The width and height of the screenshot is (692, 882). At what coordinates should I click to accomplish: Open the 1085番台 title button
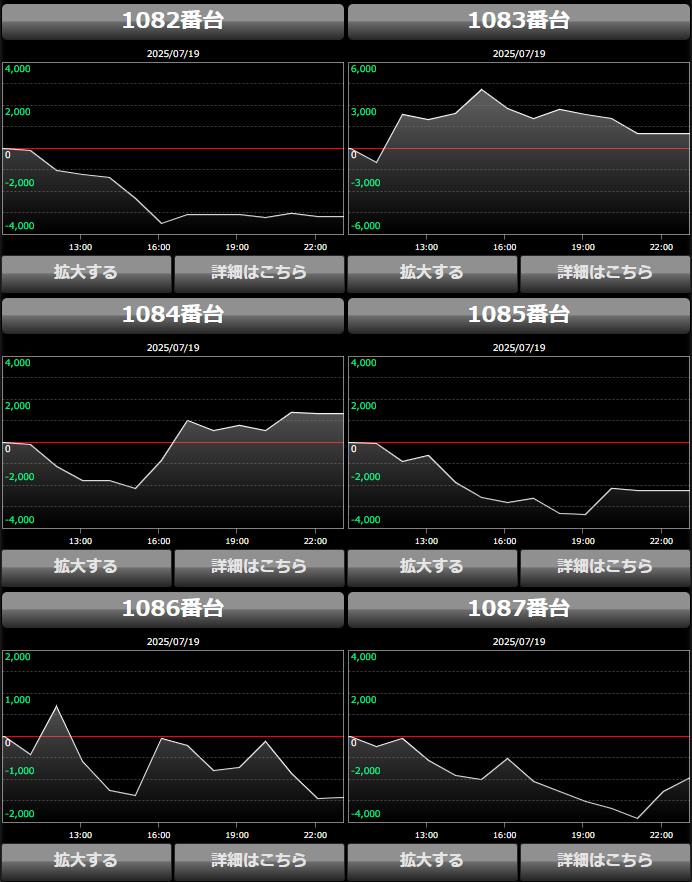point(519,315)
